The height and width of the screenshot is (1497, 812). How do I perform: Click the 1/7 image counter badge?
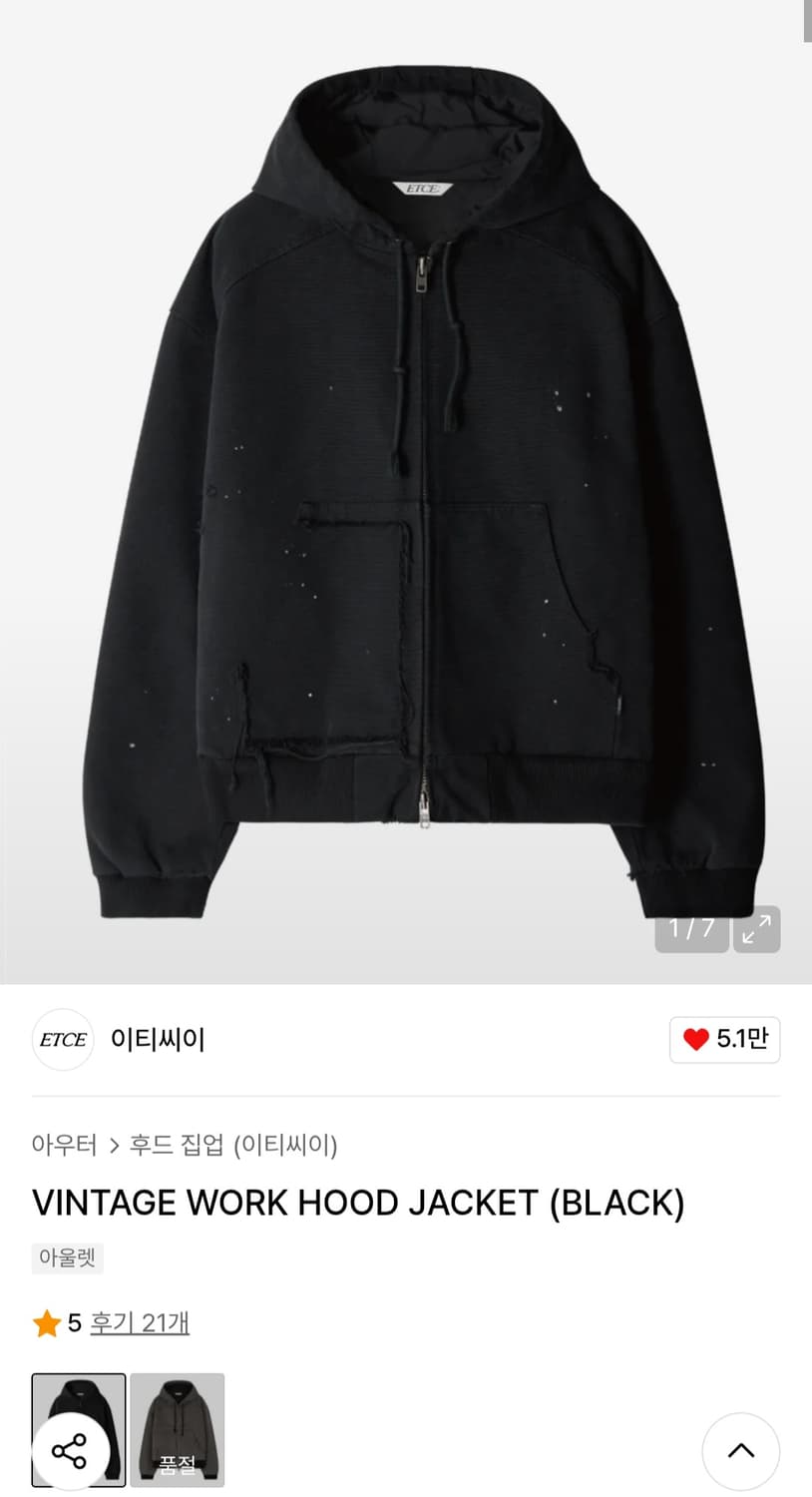[x=690, y=928]
